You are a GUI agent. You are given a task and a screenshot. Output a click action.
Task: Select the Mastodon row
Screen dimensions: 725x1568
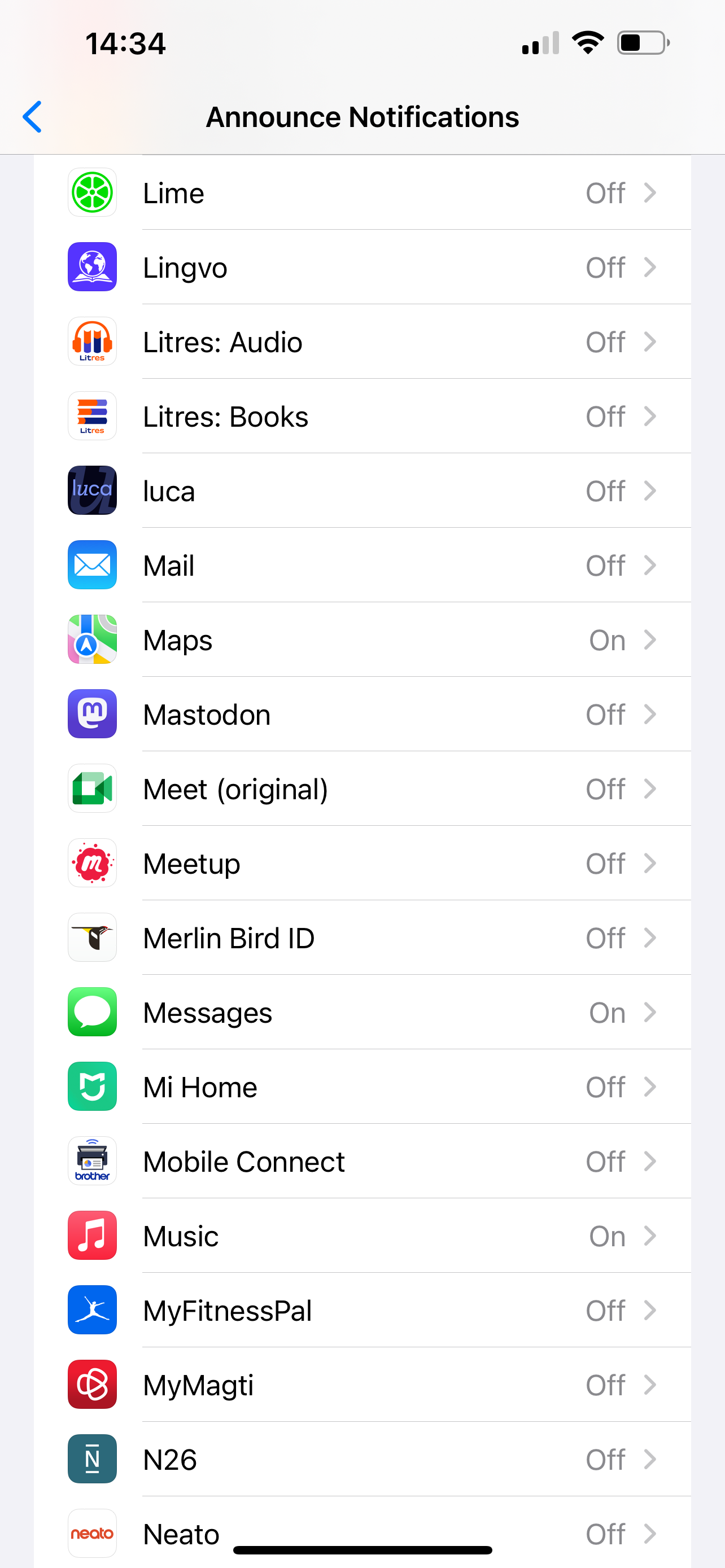point(361,715)
